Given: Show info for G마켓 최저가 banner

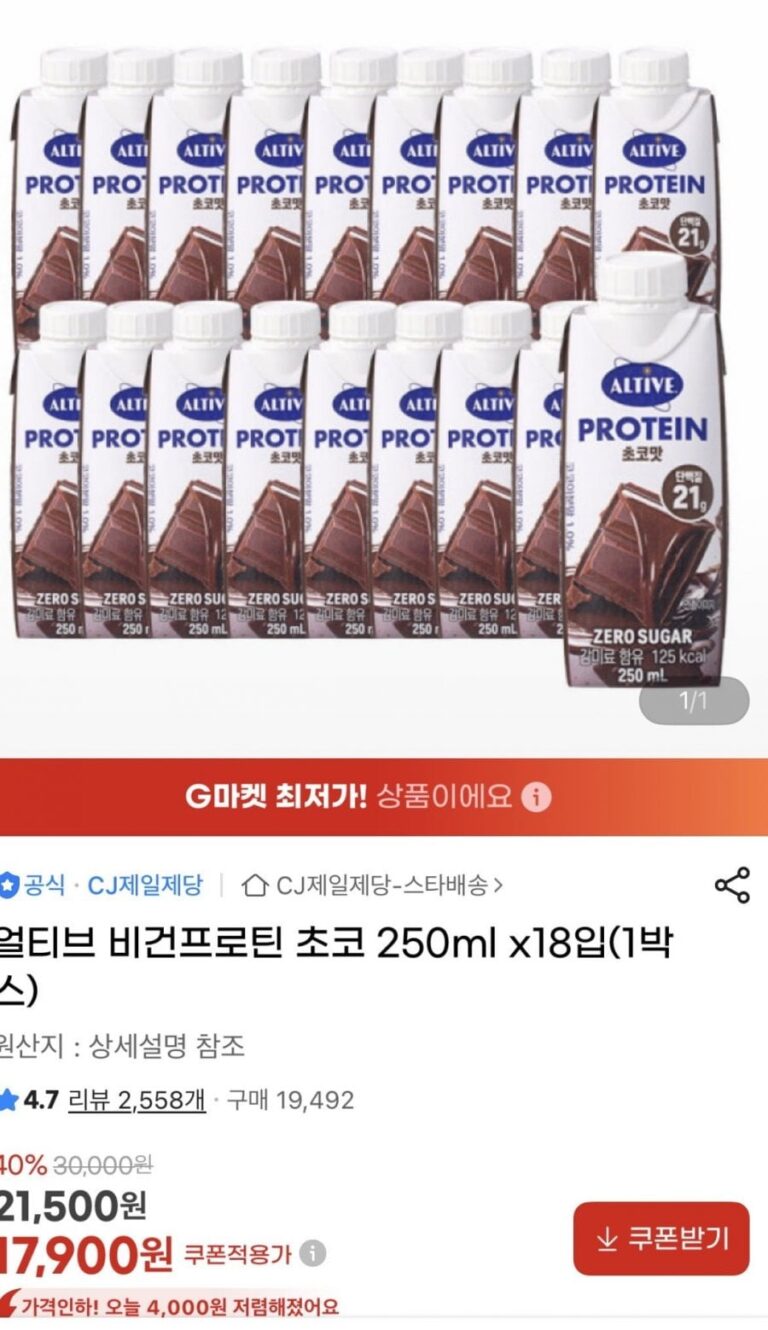Looking at the screenshot, I should click(537, 797).
